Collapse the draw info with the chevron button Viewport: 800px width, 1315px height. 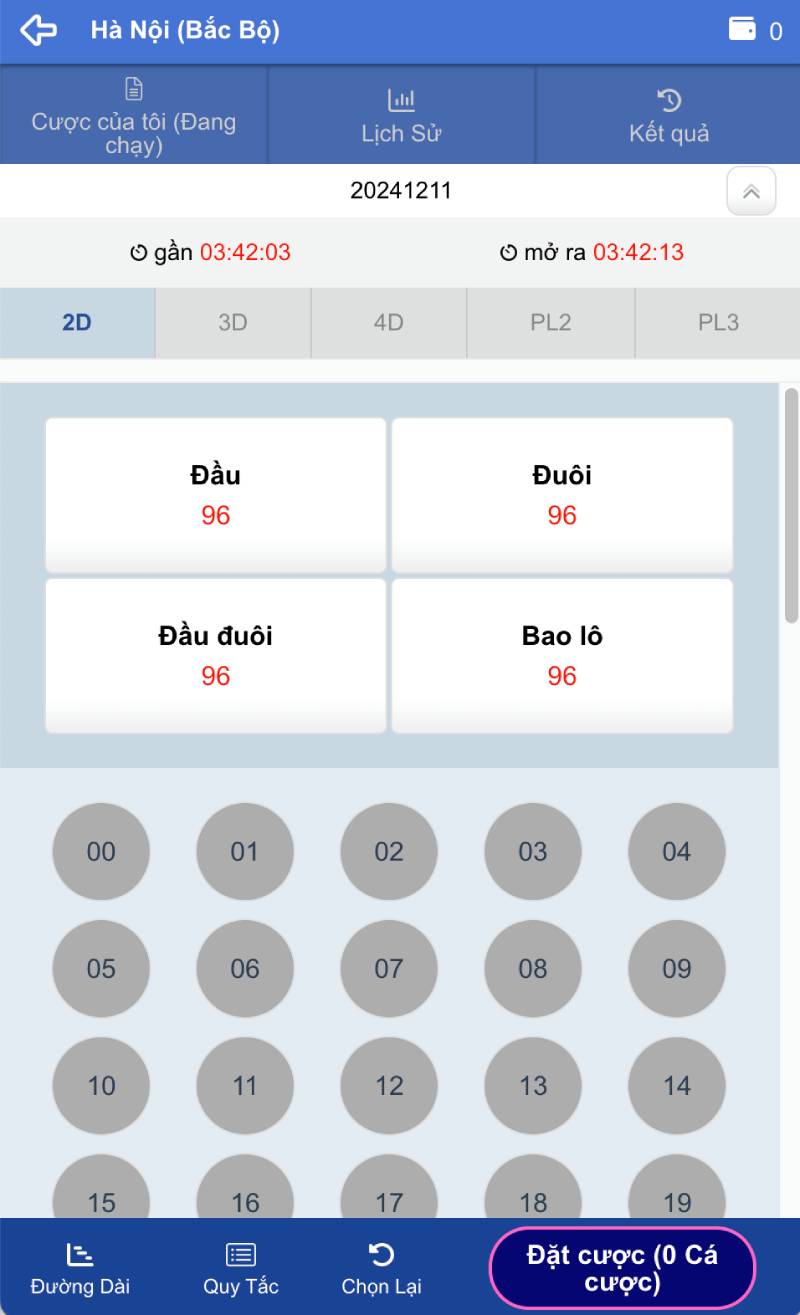(x=753, y=191)
